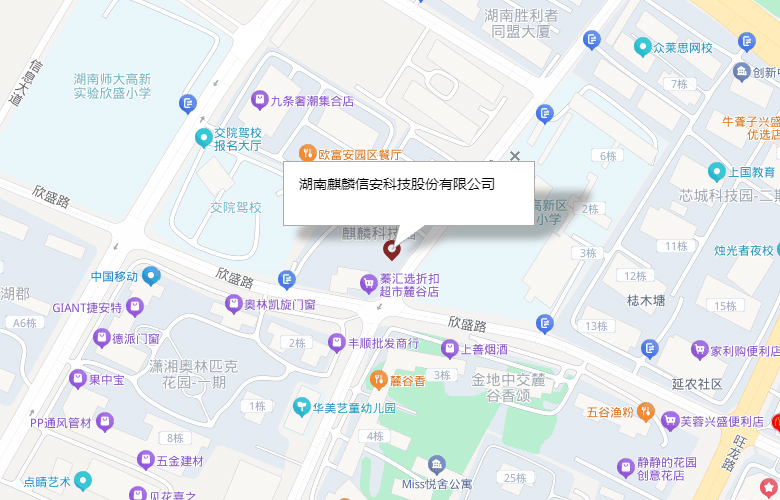
Task: Open 麓谷香 restaurant marker
Action: 378,380
